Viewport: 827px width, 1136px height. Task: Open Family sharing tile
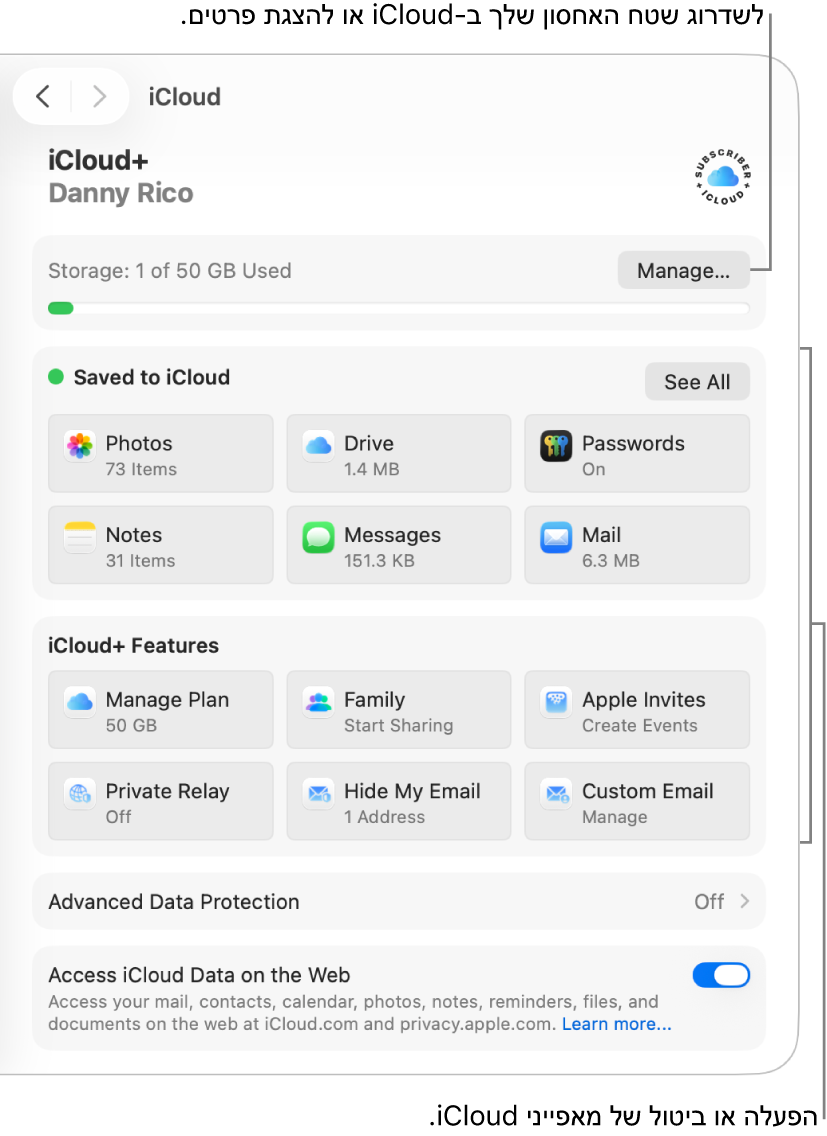pos(398,710)
